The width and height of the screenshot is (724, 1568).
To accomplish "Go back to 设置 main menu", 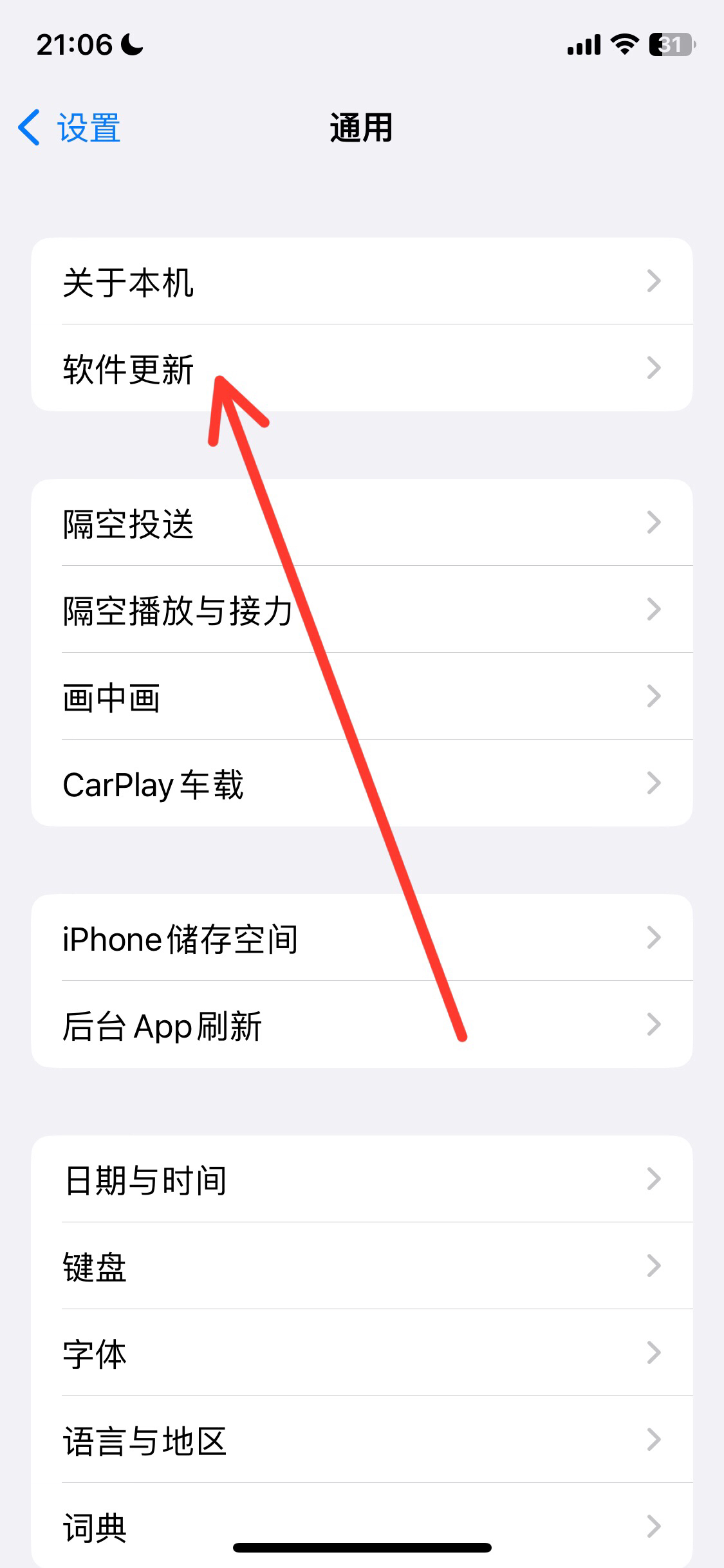I will [x=69, y=127].
